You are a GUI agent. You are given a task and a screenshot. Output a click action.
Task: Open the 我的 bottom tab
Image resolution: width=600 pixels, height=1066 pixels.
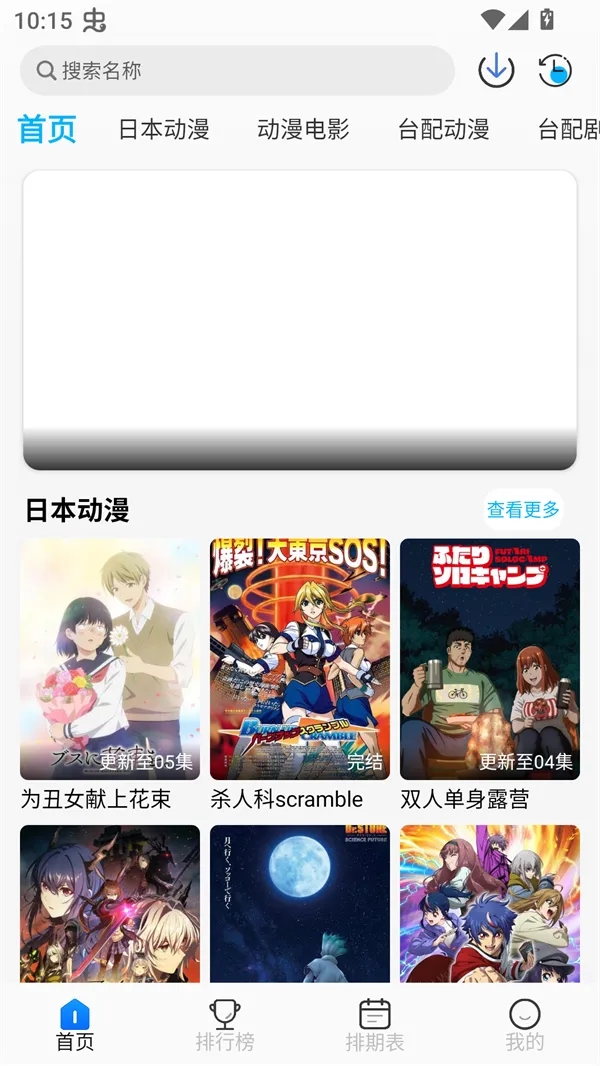[525, 1026]
